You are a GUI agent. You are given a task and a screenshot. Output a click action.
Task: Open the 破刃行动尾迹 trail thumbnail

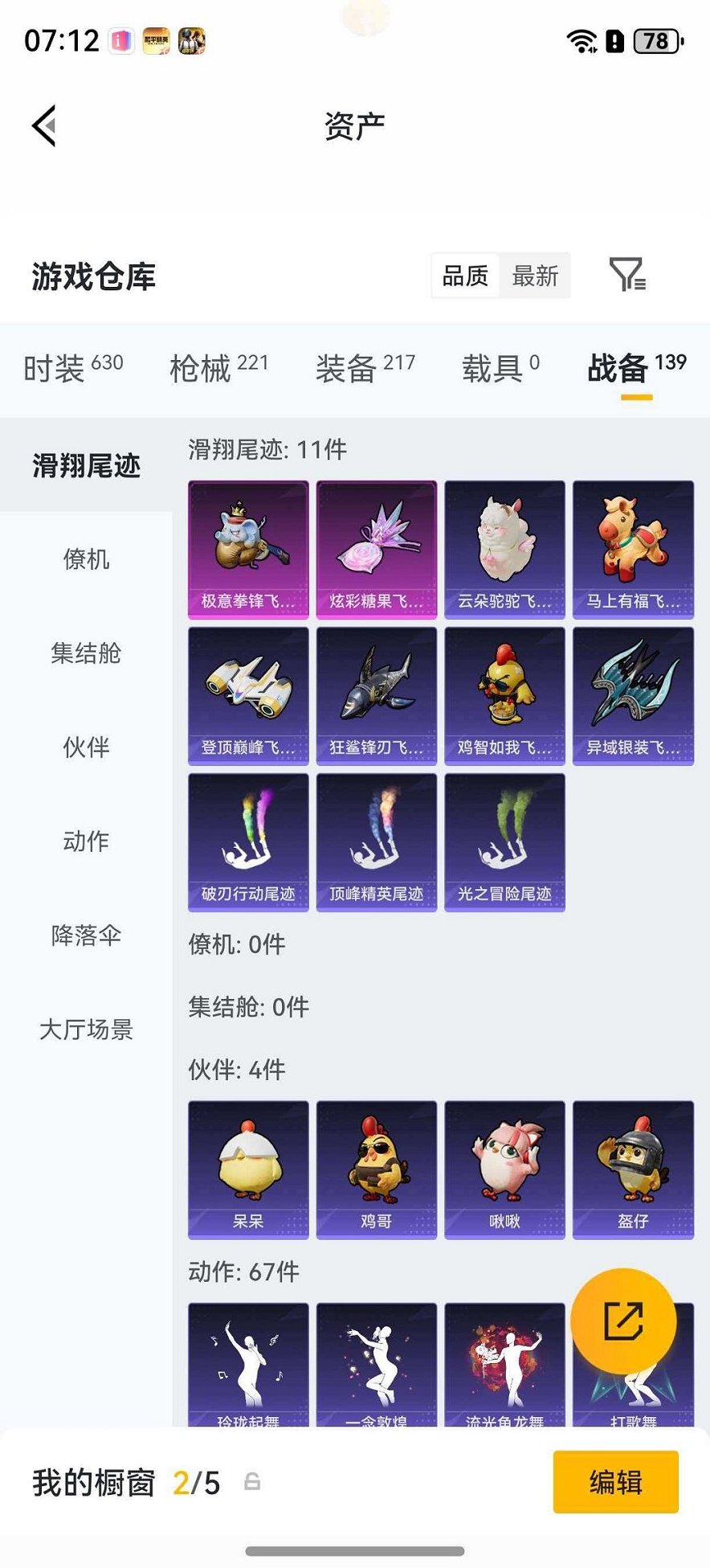click(247, 842)
